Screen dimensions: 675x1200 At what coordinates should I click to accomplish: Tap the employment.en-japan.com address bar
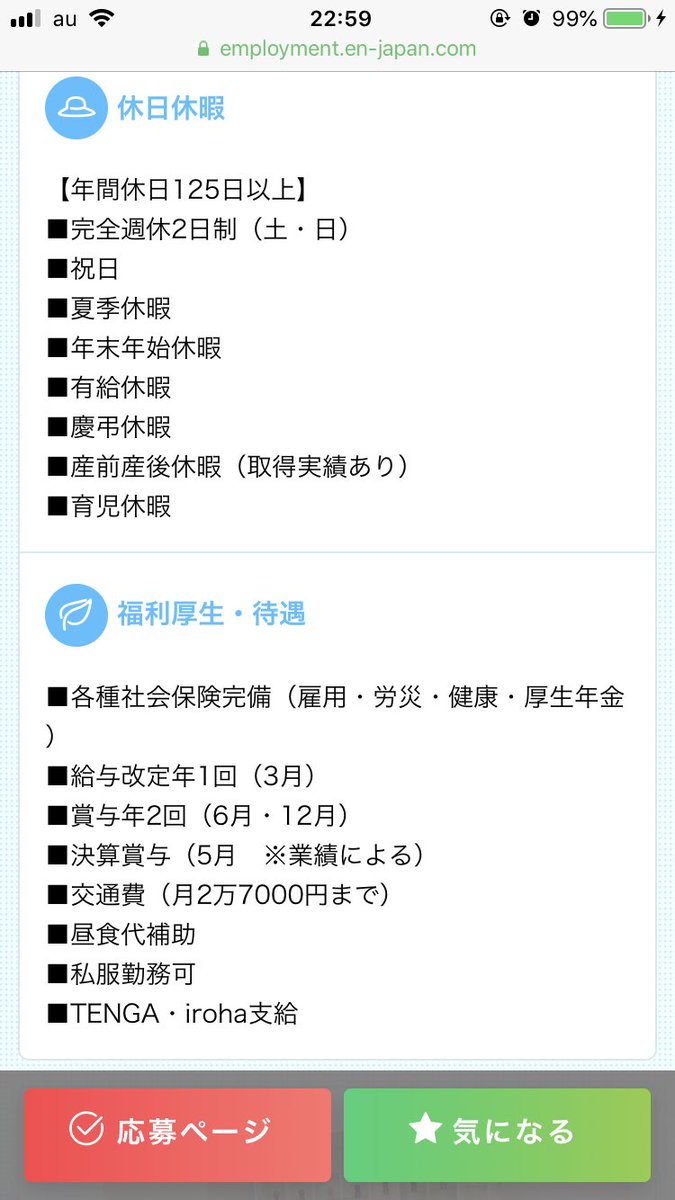(337, 48)
